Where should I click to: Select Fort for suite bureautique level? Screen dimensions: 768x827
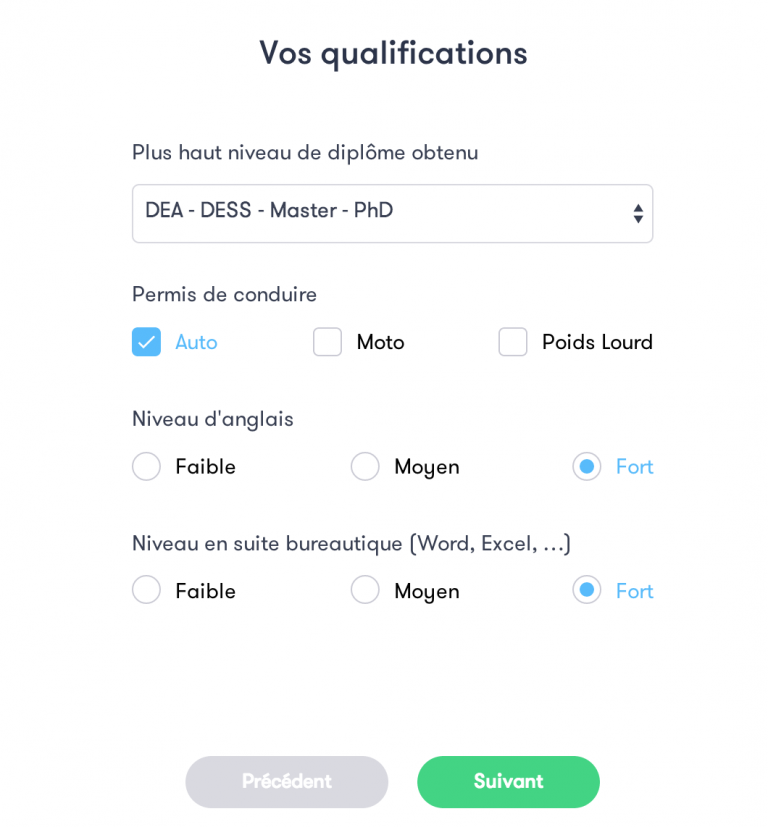tap(587, 590)
